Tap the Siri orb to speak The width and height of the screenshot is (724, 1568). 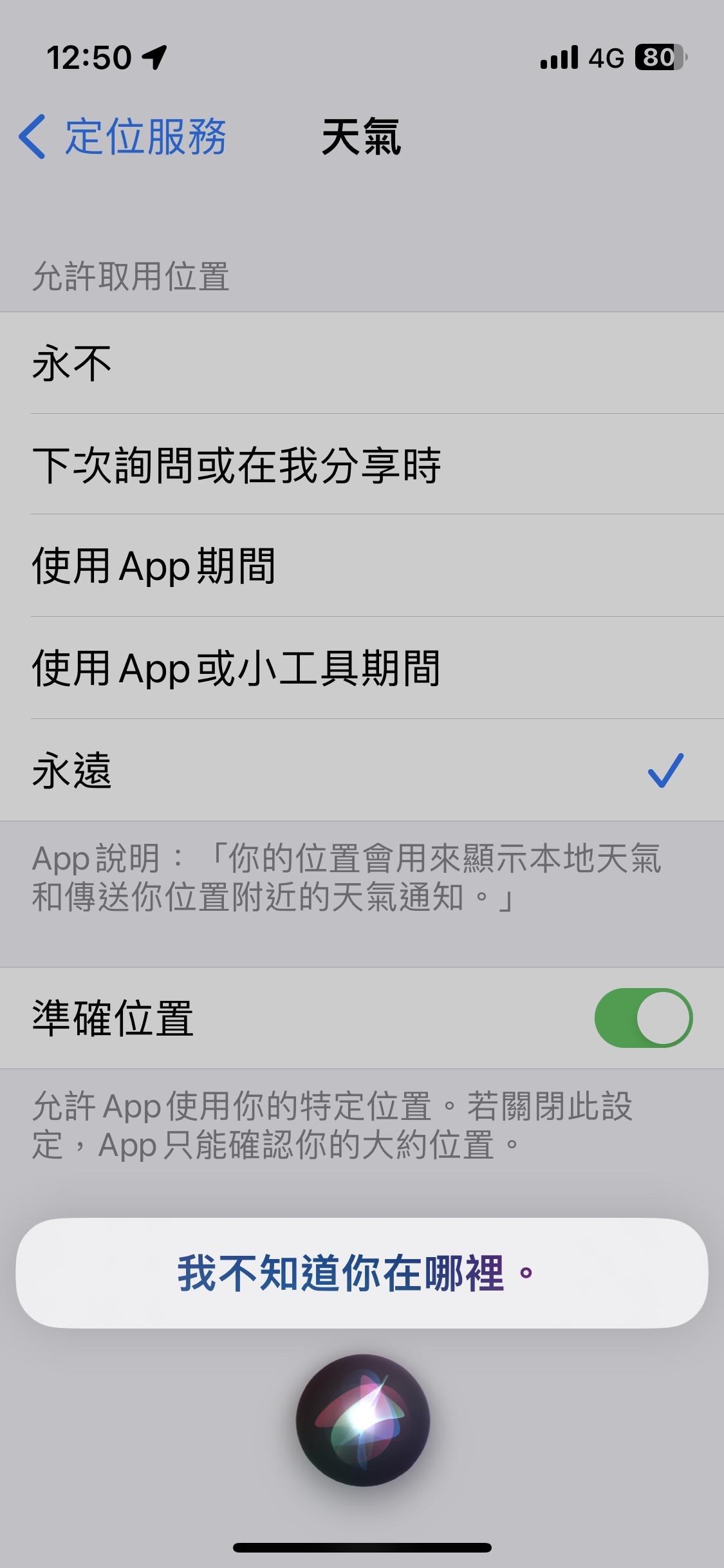point(362,1419)
